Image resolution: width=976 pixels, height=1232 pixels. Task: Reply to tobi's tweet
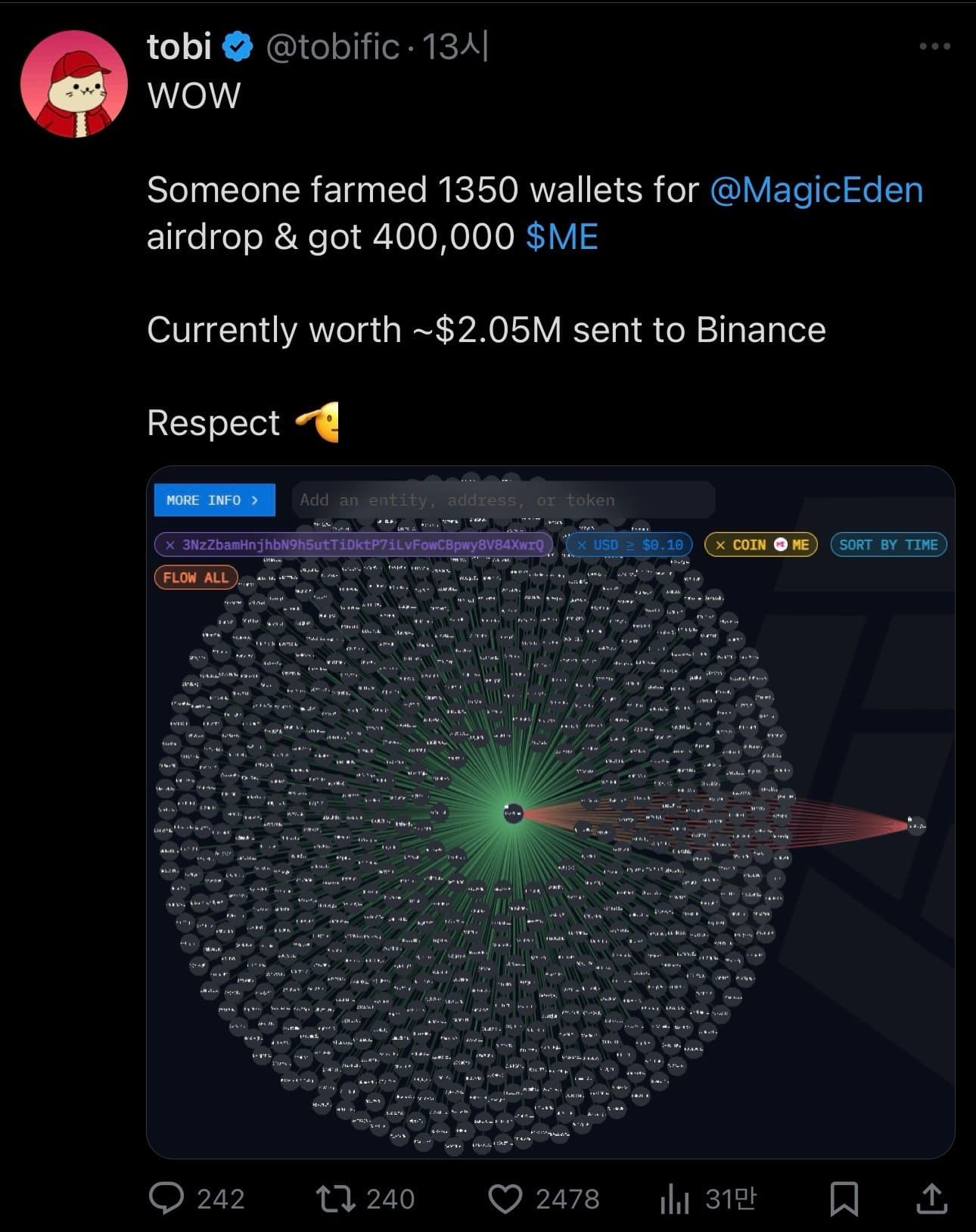point(169,1198)
